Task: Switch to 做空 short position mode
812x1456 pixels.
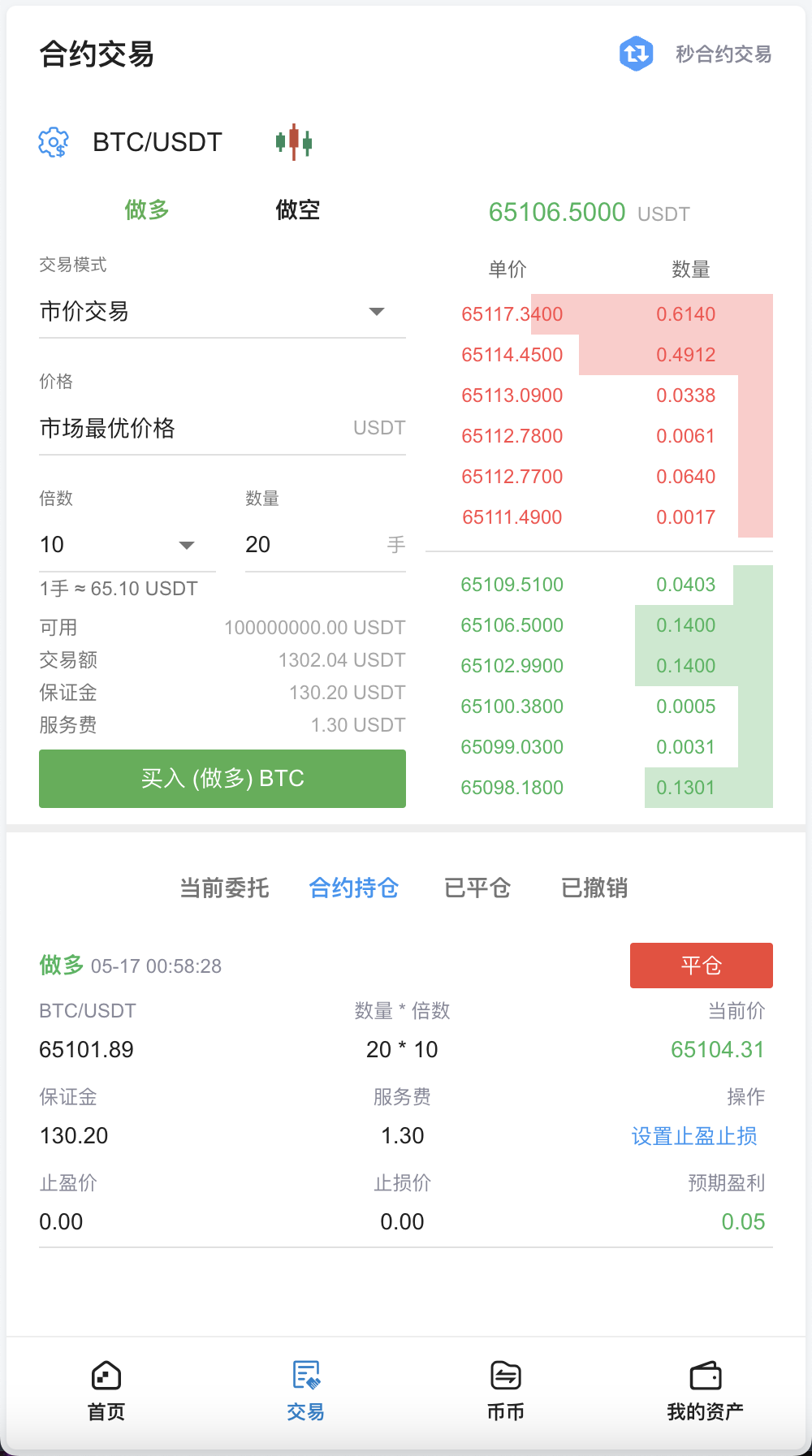Action: pyautogui.click(x=297, y=210)
